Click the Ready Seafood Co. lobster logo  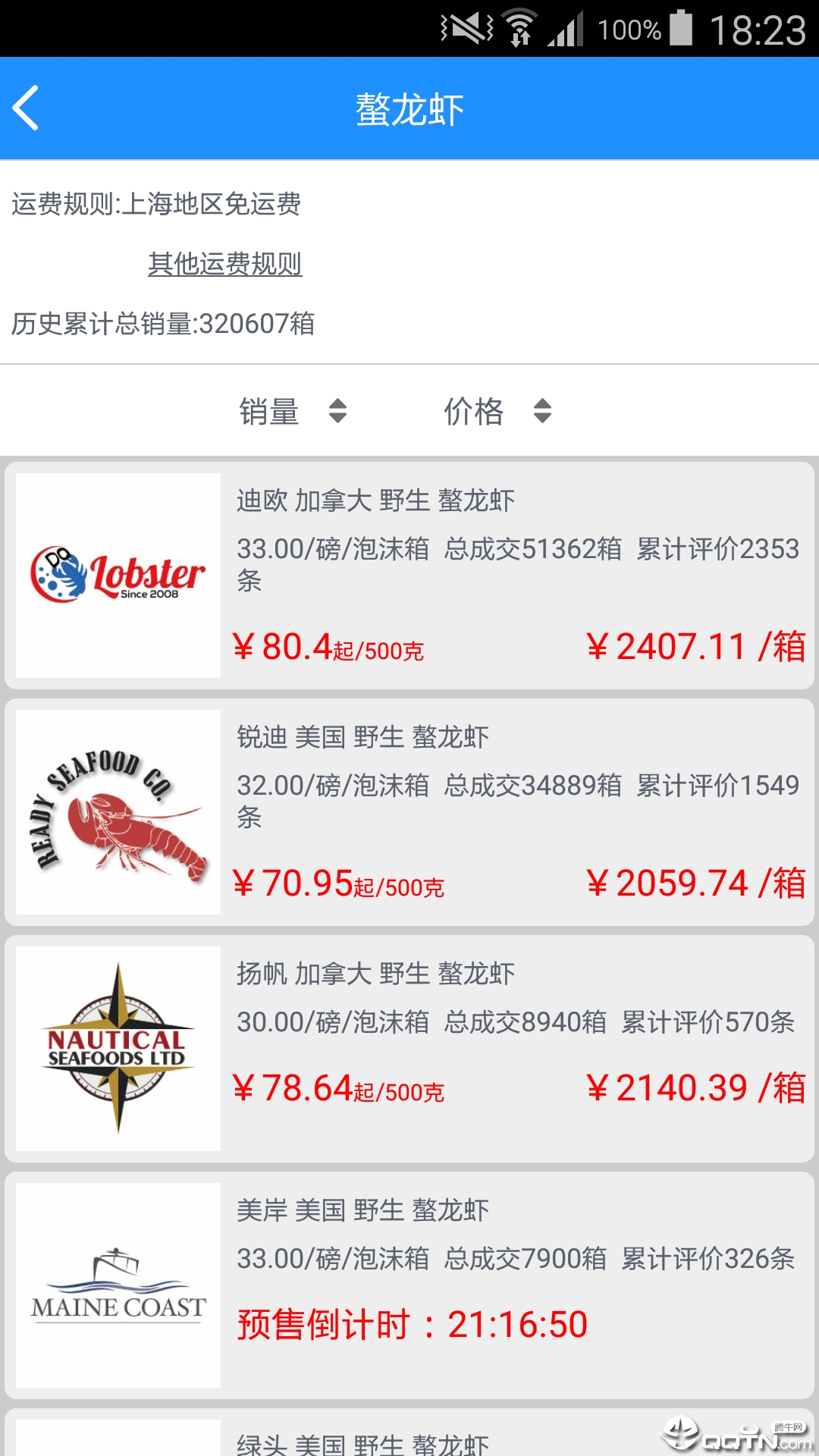click(x=118, y=815)
